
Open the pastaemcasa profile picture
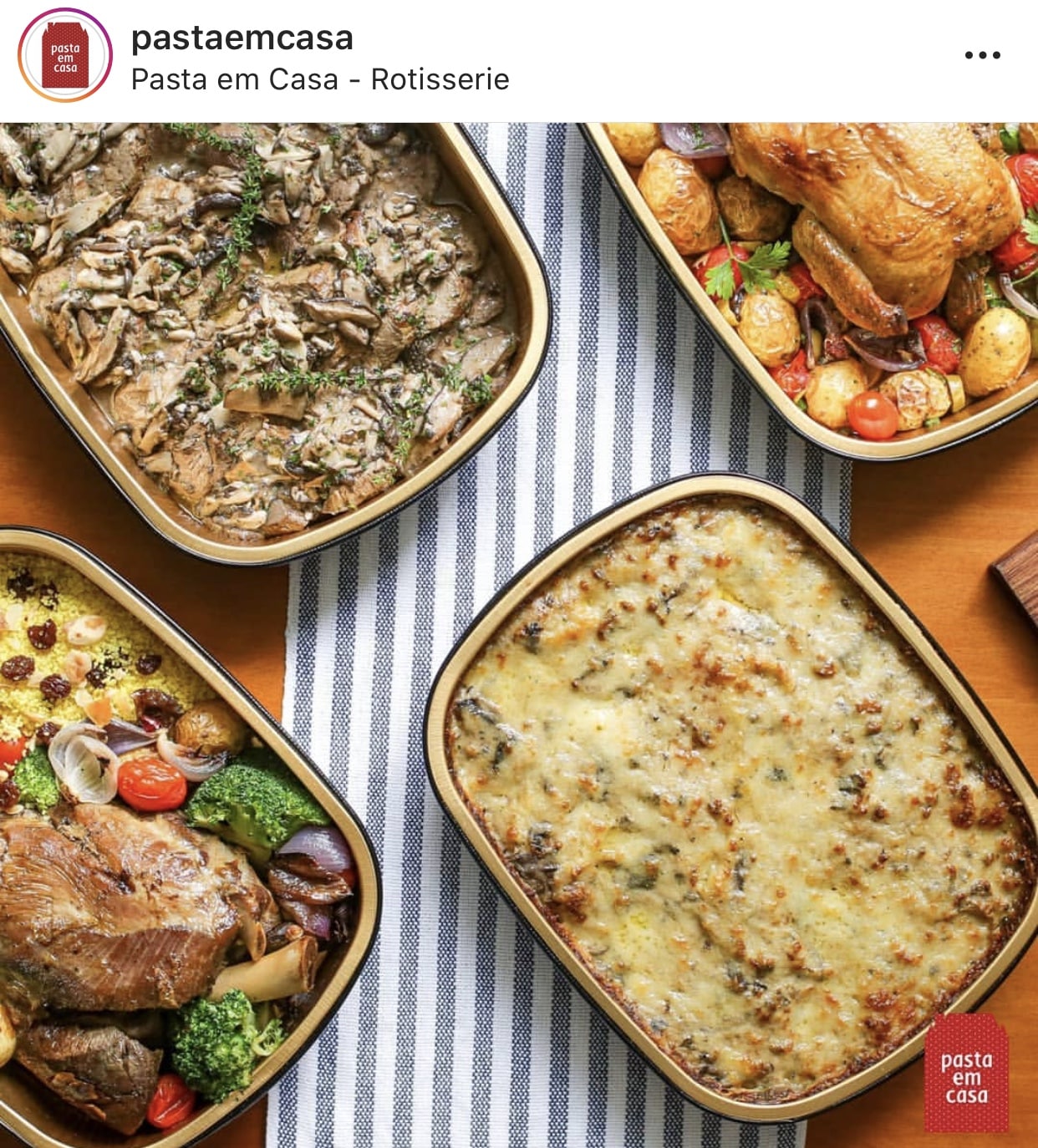tap(65, 56)
